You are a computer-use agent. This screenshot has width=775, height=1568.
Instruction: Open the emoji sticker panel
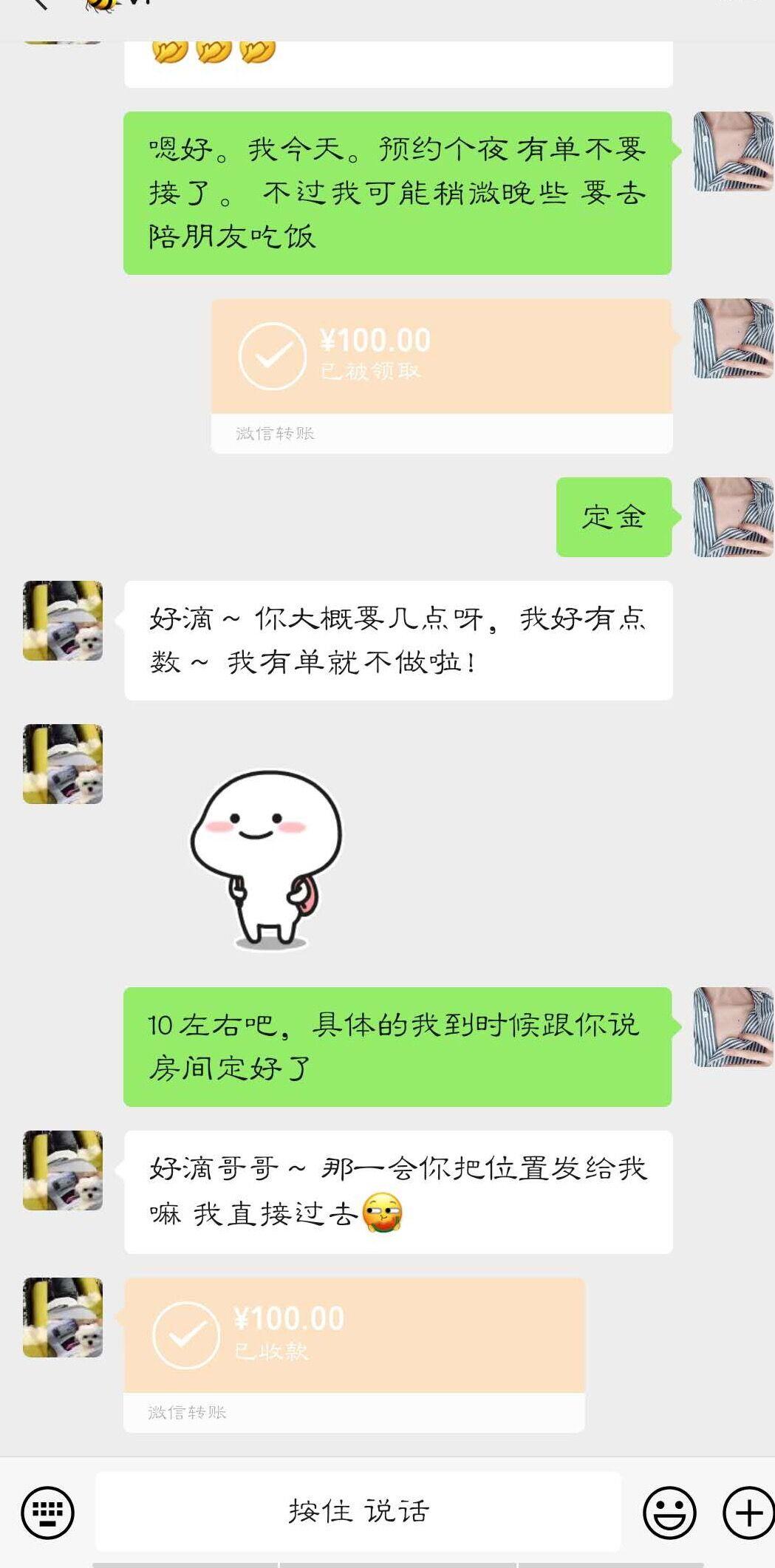tap(669, 1513)
